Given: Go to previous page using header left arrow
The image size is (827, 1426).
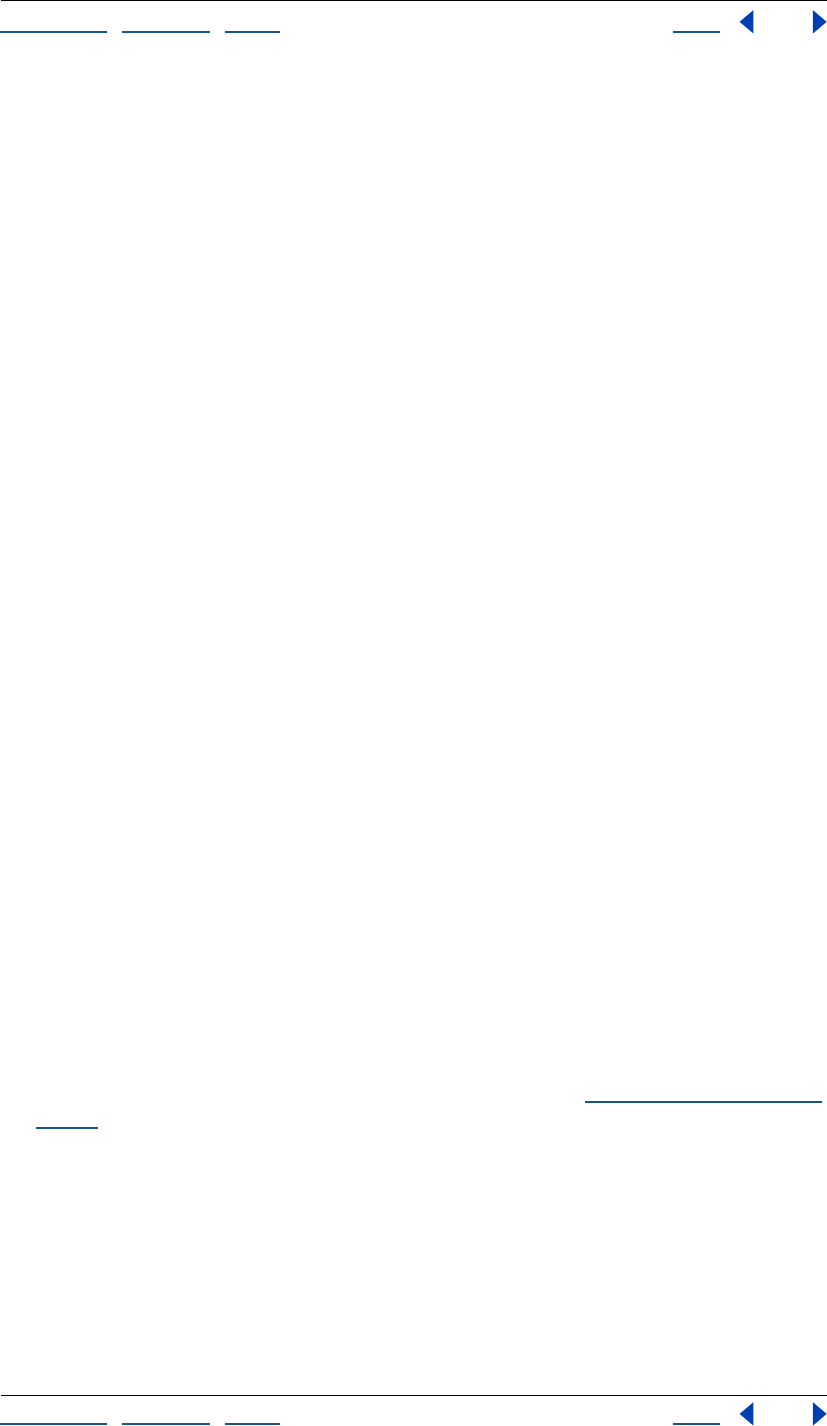Looking at the screenshot, I should (x=746, y=22).
